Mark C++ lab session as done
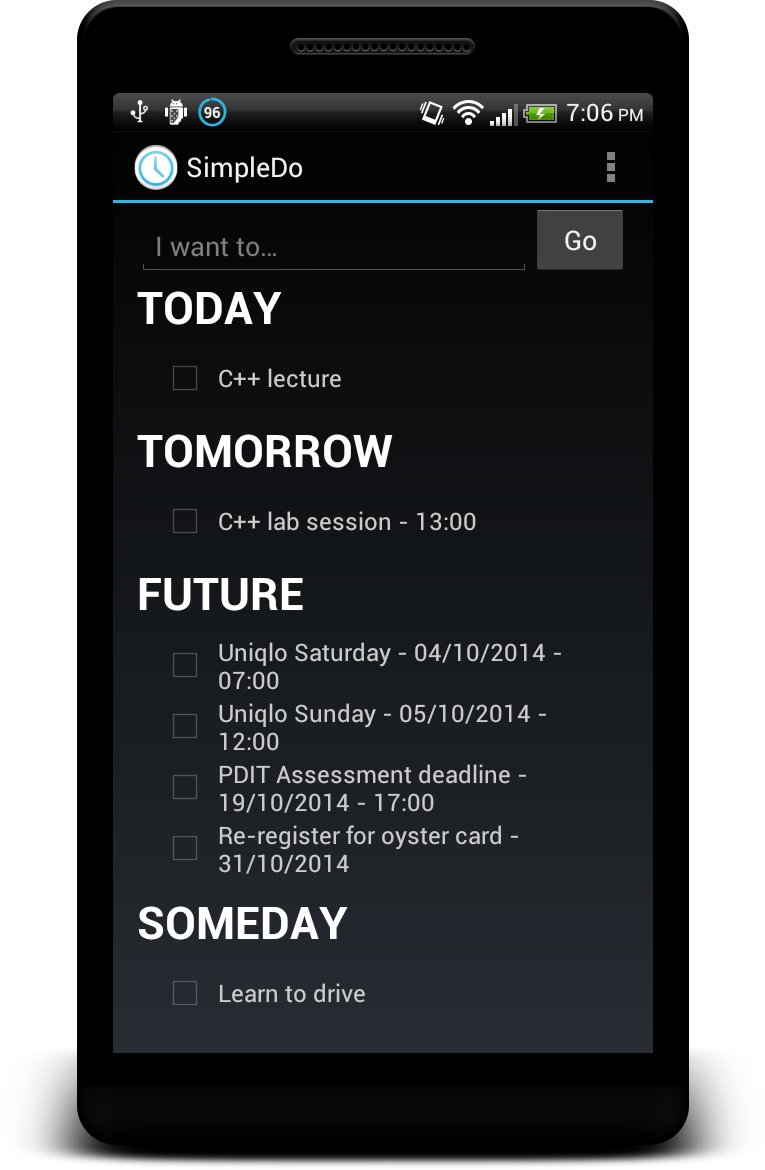The width and height of the screenshot is (765, 1170). click(185, 521)
